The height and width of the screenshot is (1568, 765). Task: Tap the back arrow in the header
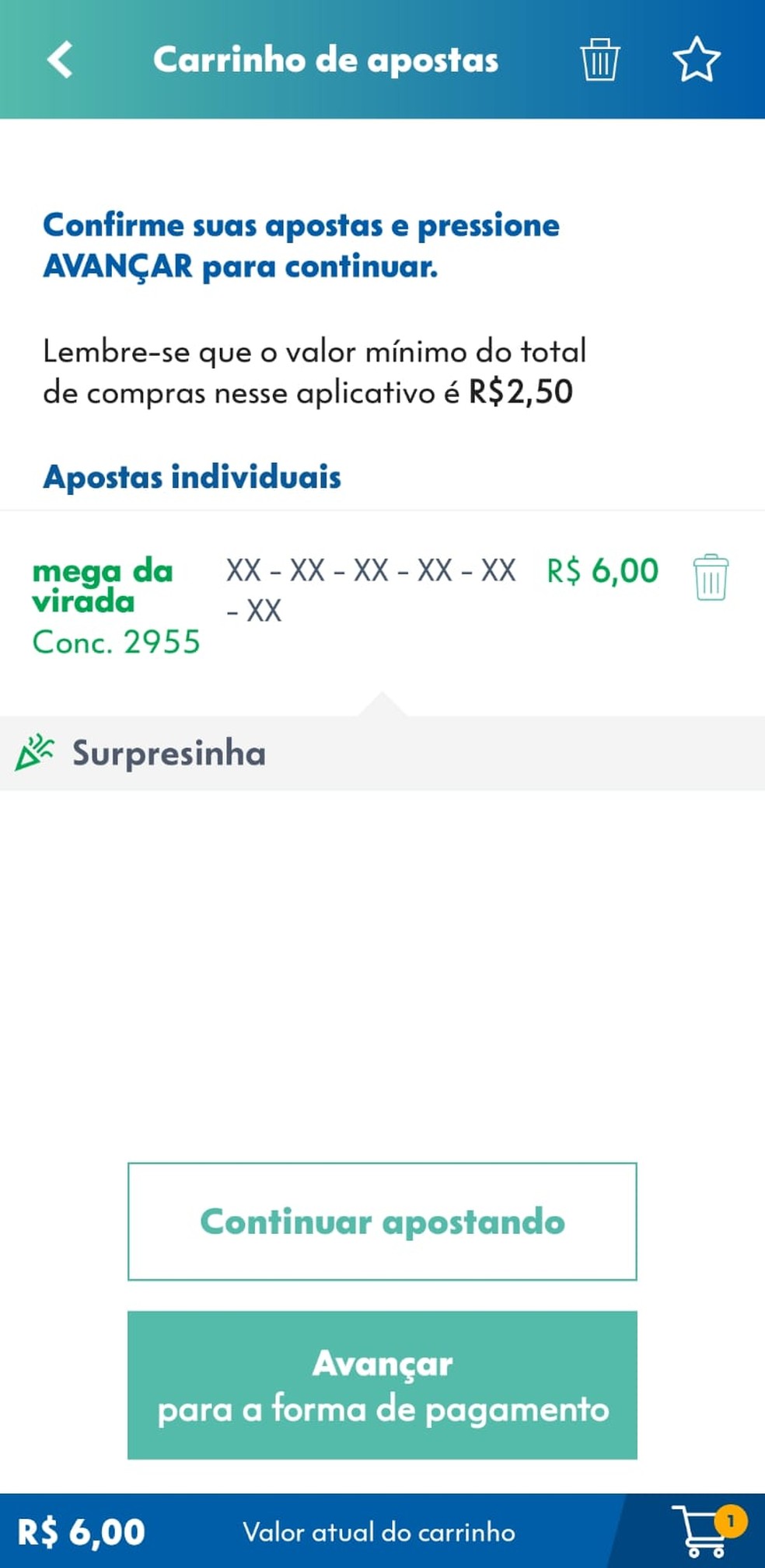[58, 60]
